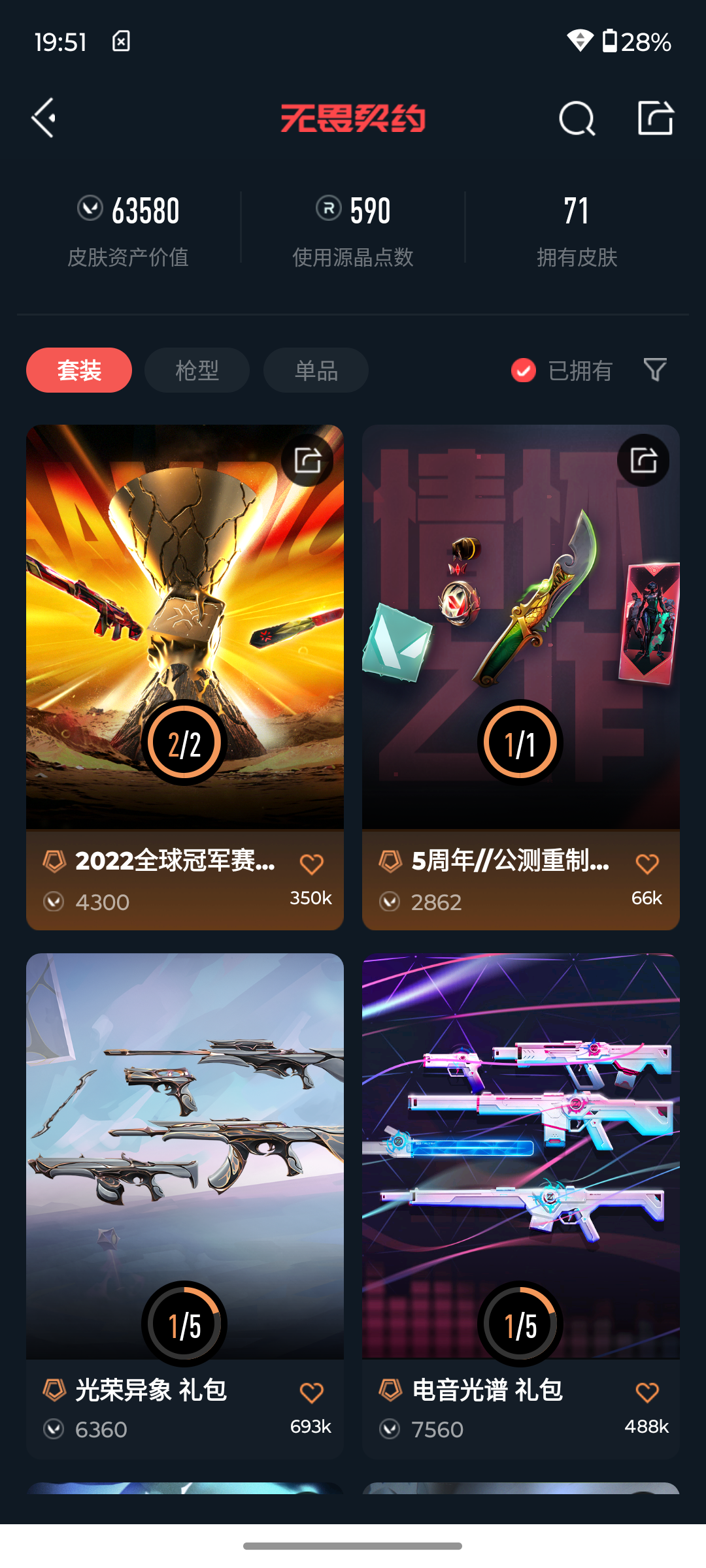Switch to the 枪型 tab
This screenshot has height=1568, width=706.
197,370
